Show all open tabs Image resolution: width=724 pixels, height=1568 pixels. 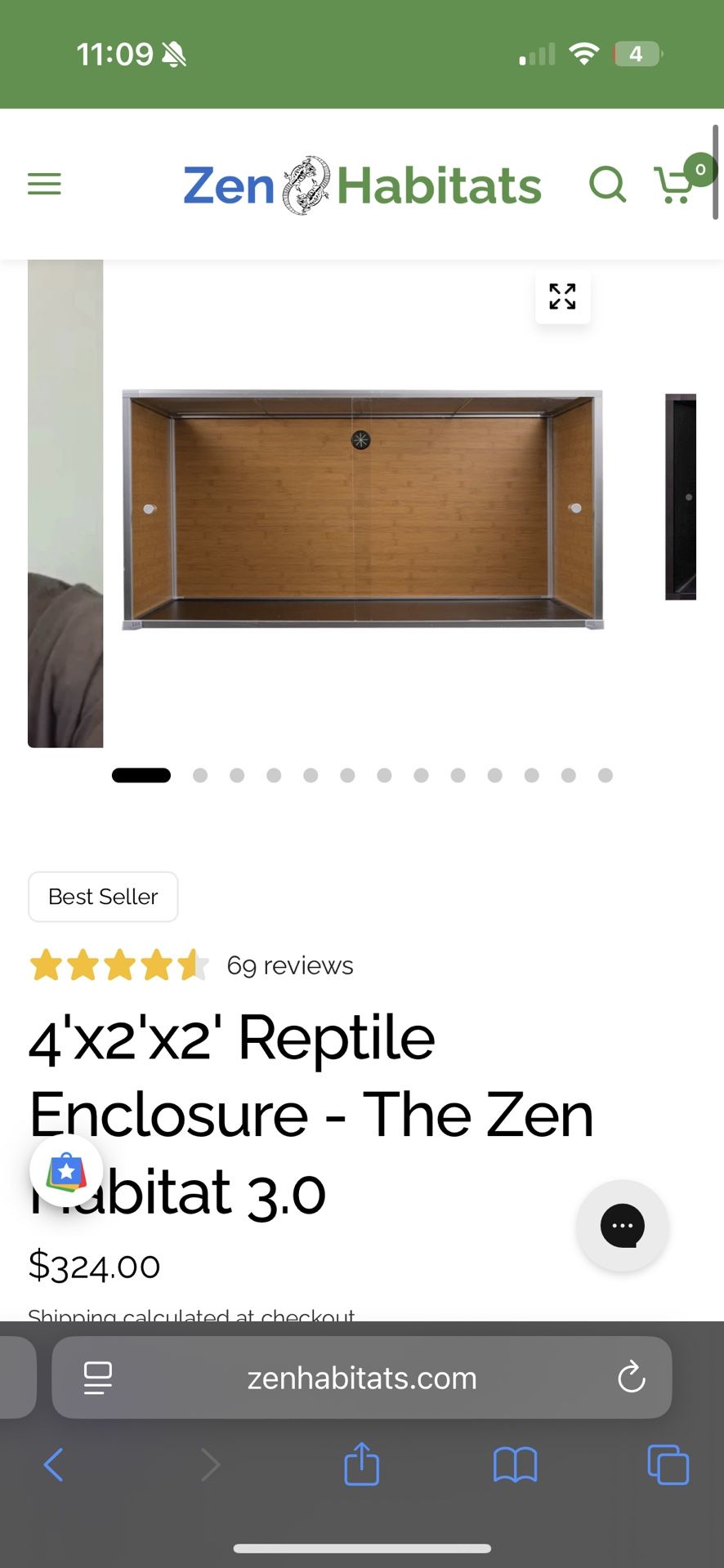668,1465
